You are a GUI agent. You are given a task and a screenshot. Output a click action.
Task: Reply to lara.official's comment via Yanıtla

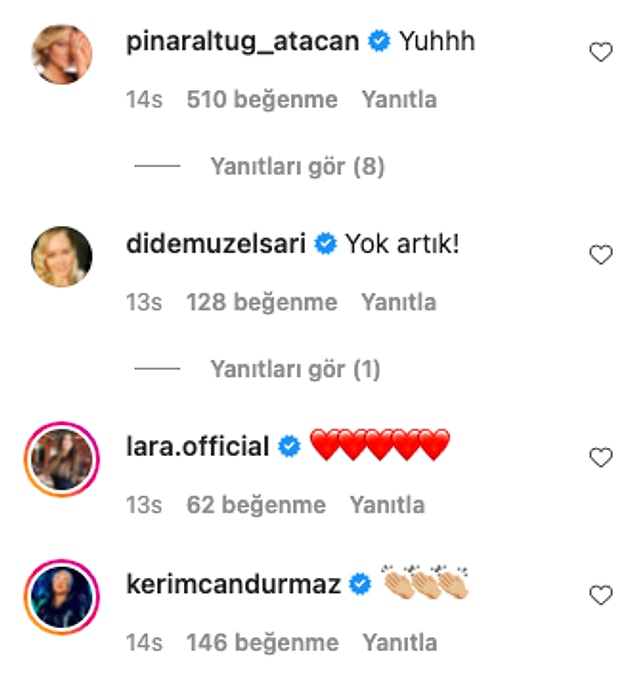point(386,505)
